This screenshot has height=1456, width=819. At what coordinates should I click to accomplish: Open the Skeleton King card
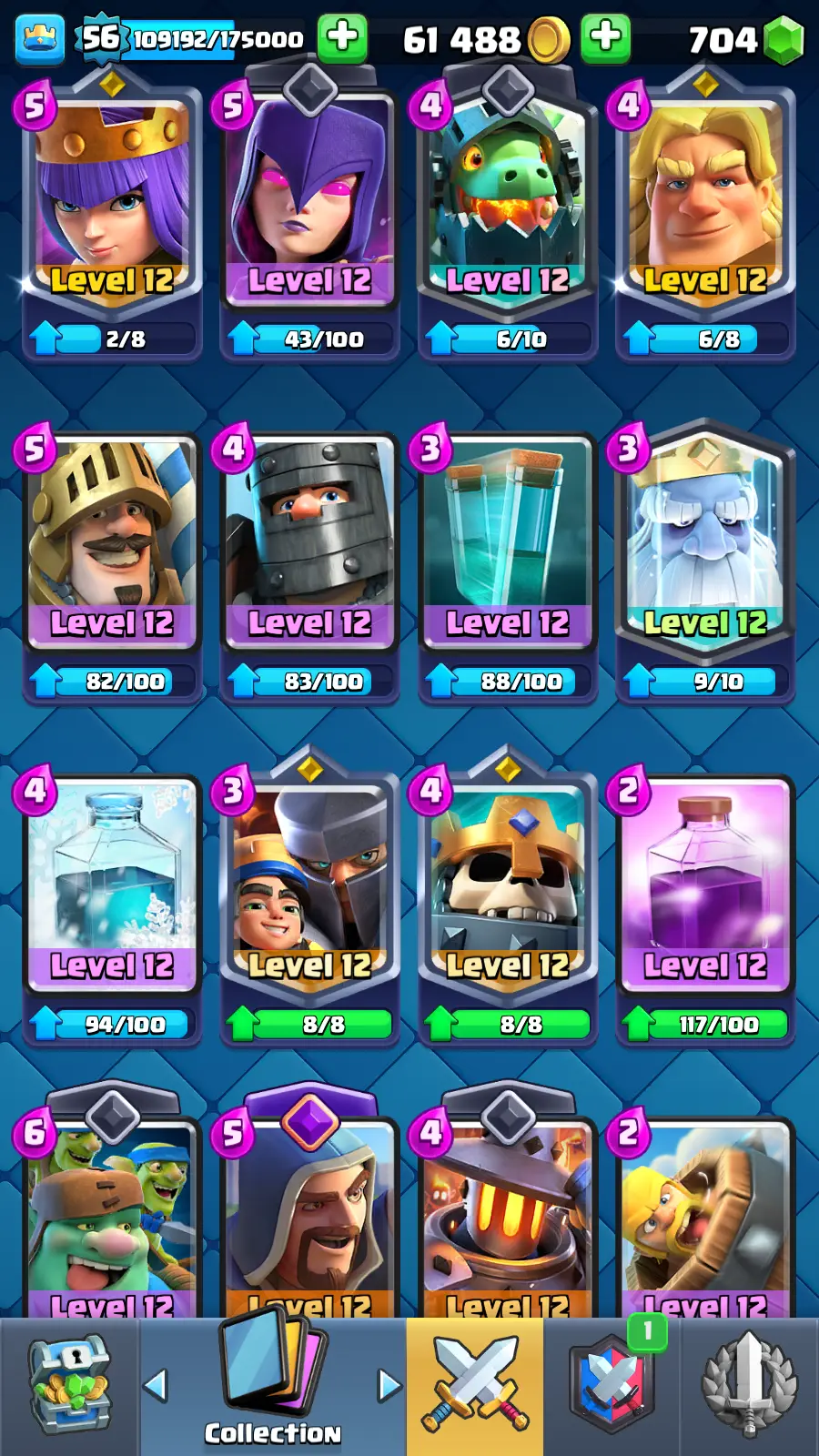pos(507,883)
